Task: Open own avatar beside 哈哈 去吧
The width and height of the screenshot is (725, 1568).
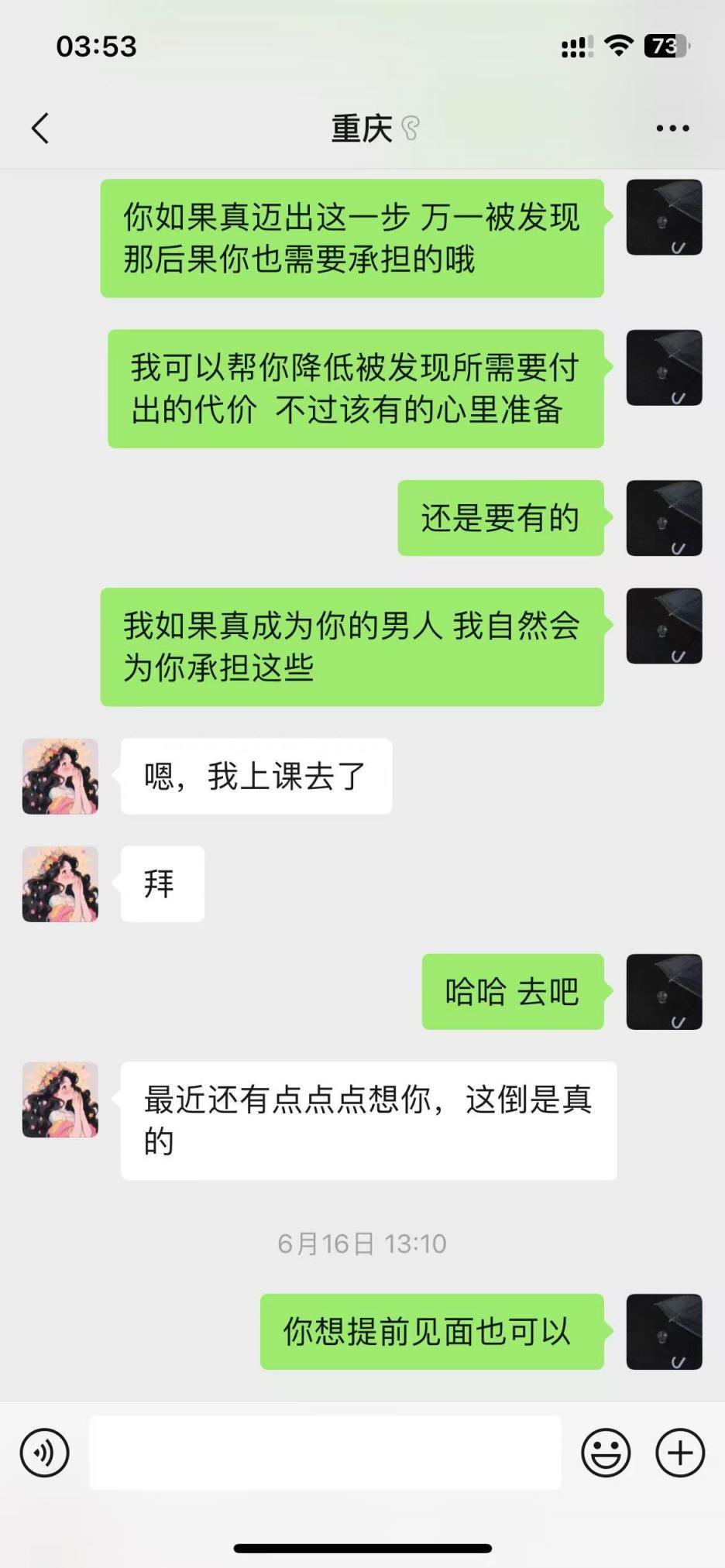Action: click(x=664, y=992)
